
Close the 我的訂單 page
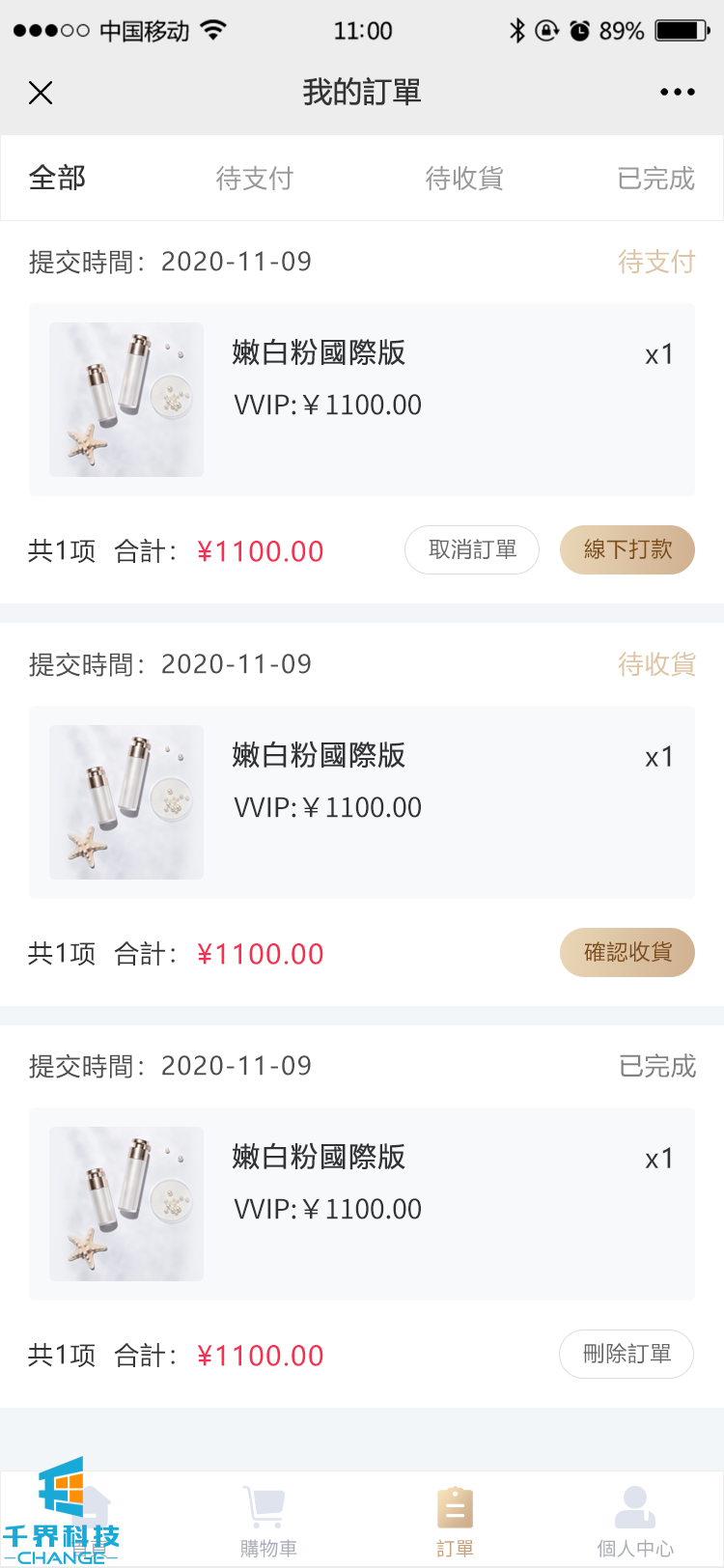[41, 93]
